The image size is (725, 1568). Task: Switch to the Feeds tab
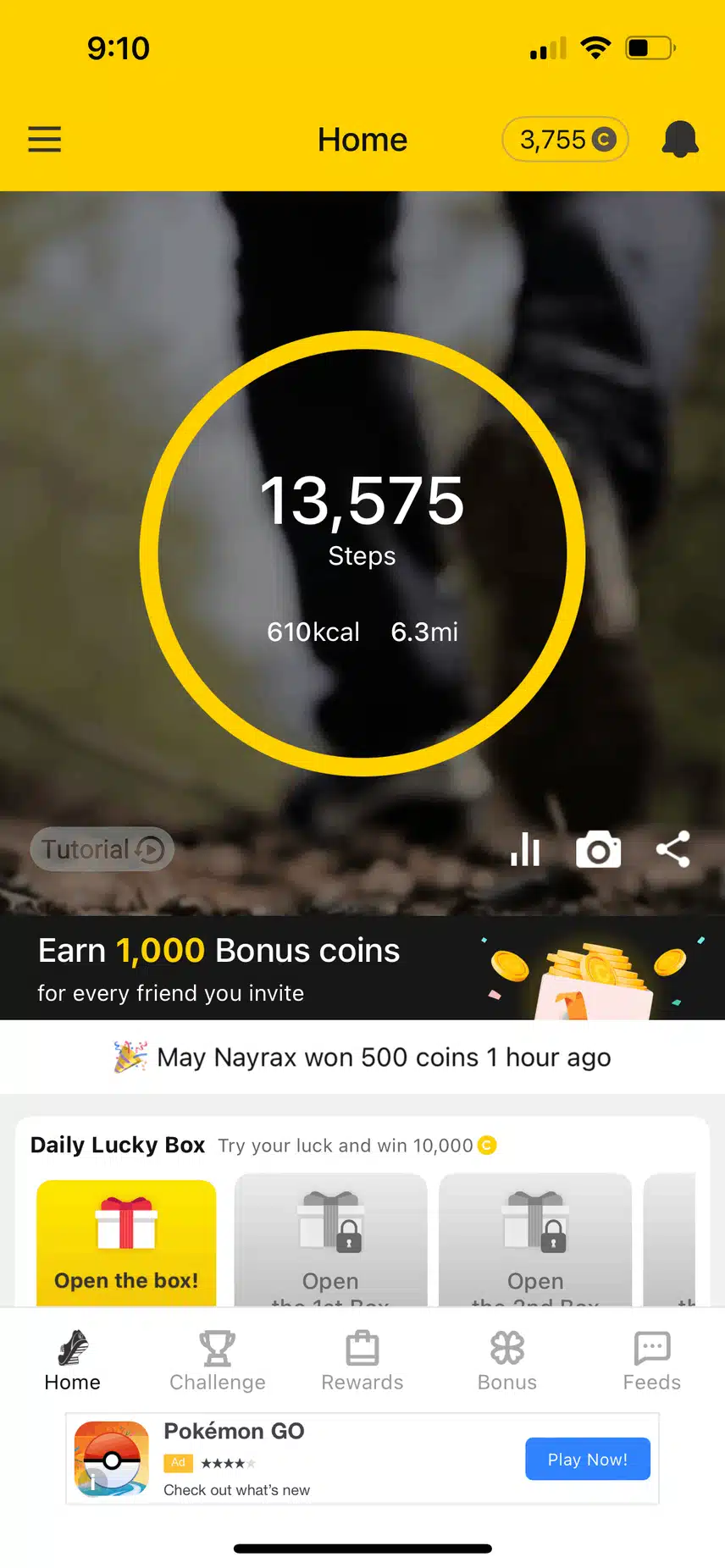[651, 1361]
